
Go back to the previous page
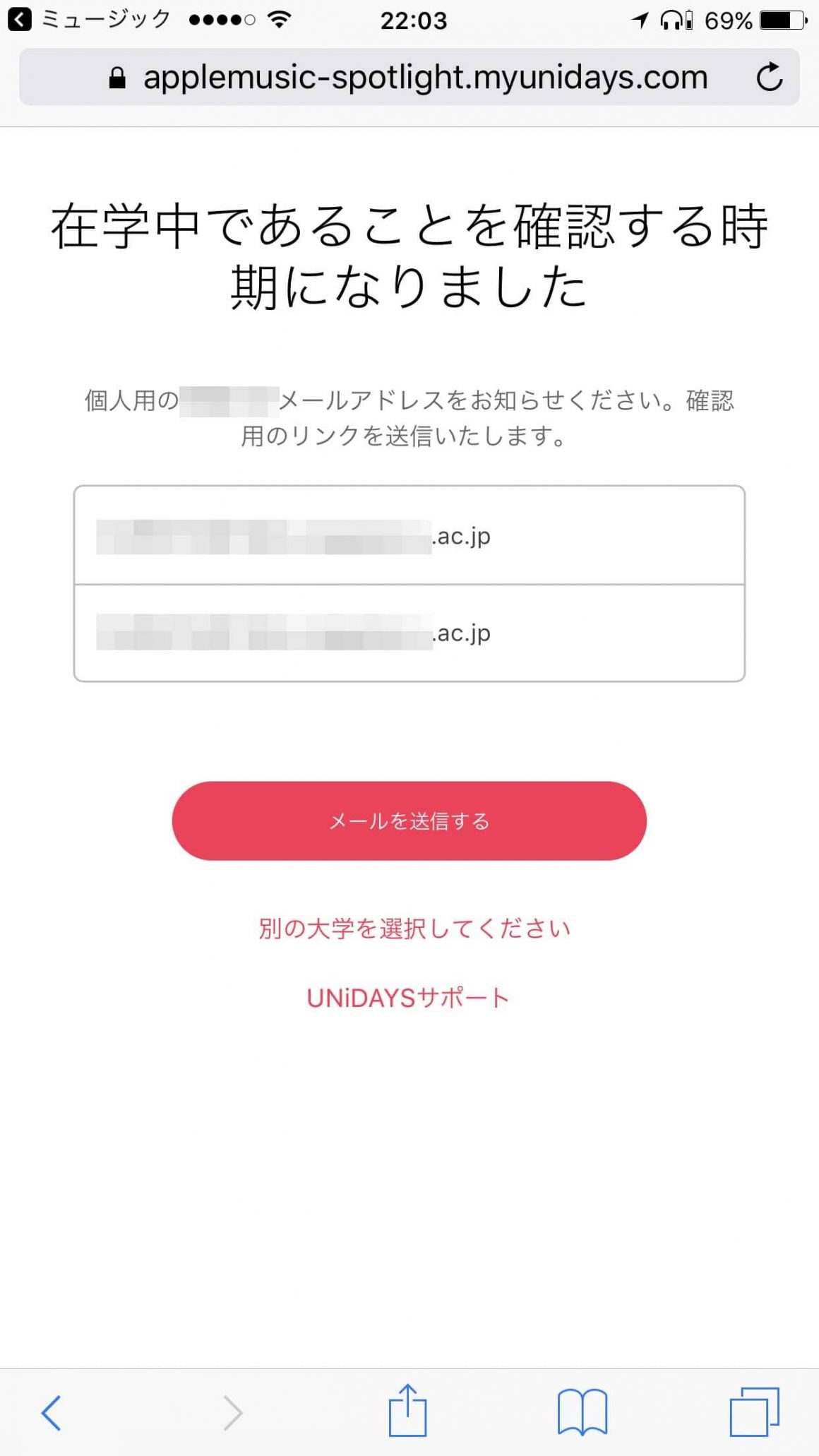click(52, 1413)
